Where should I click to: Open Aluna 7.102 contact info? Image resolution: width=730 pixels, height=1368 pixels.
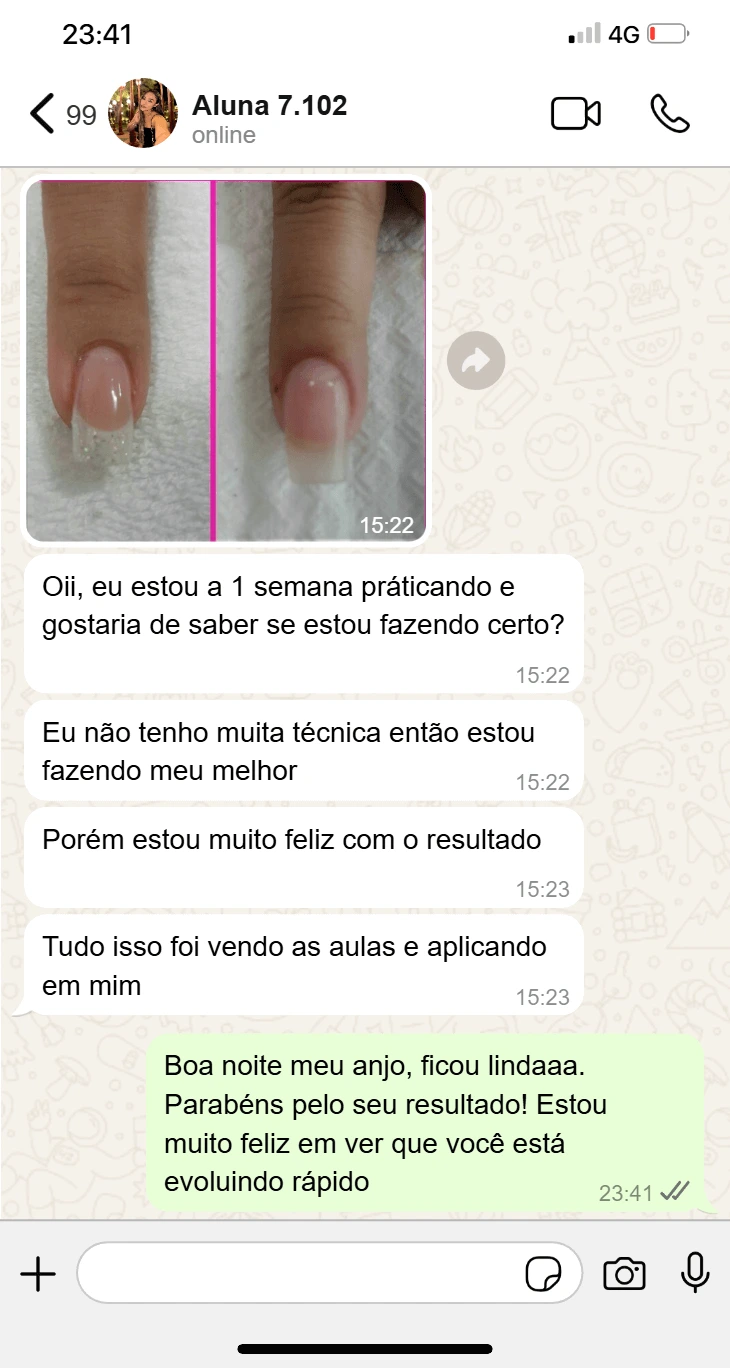[x=268, y=118]
